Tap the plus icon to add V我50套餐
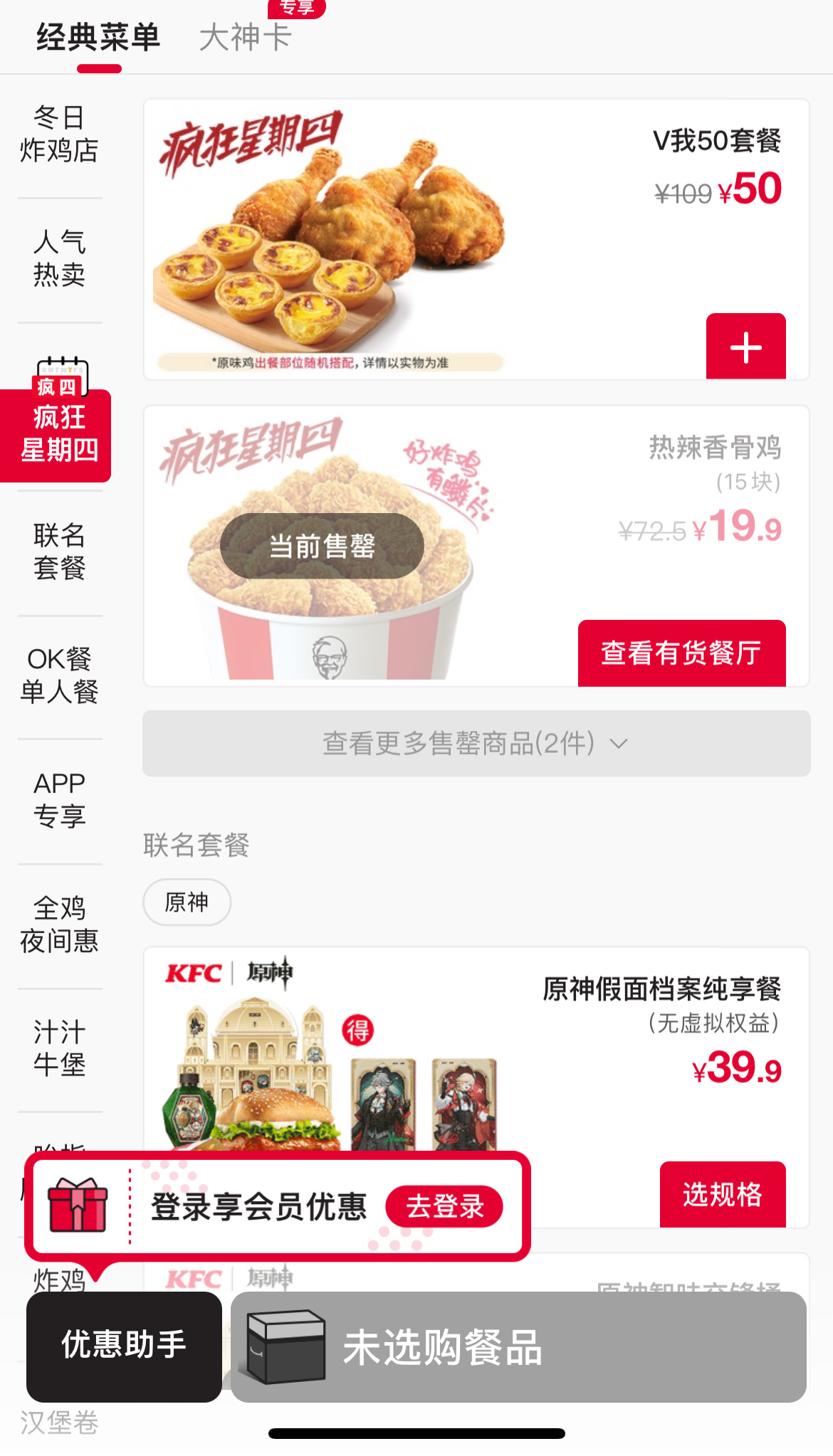The height and width of the screenshot is (1456, 833). pyautogui.click(x=745, y=347)
